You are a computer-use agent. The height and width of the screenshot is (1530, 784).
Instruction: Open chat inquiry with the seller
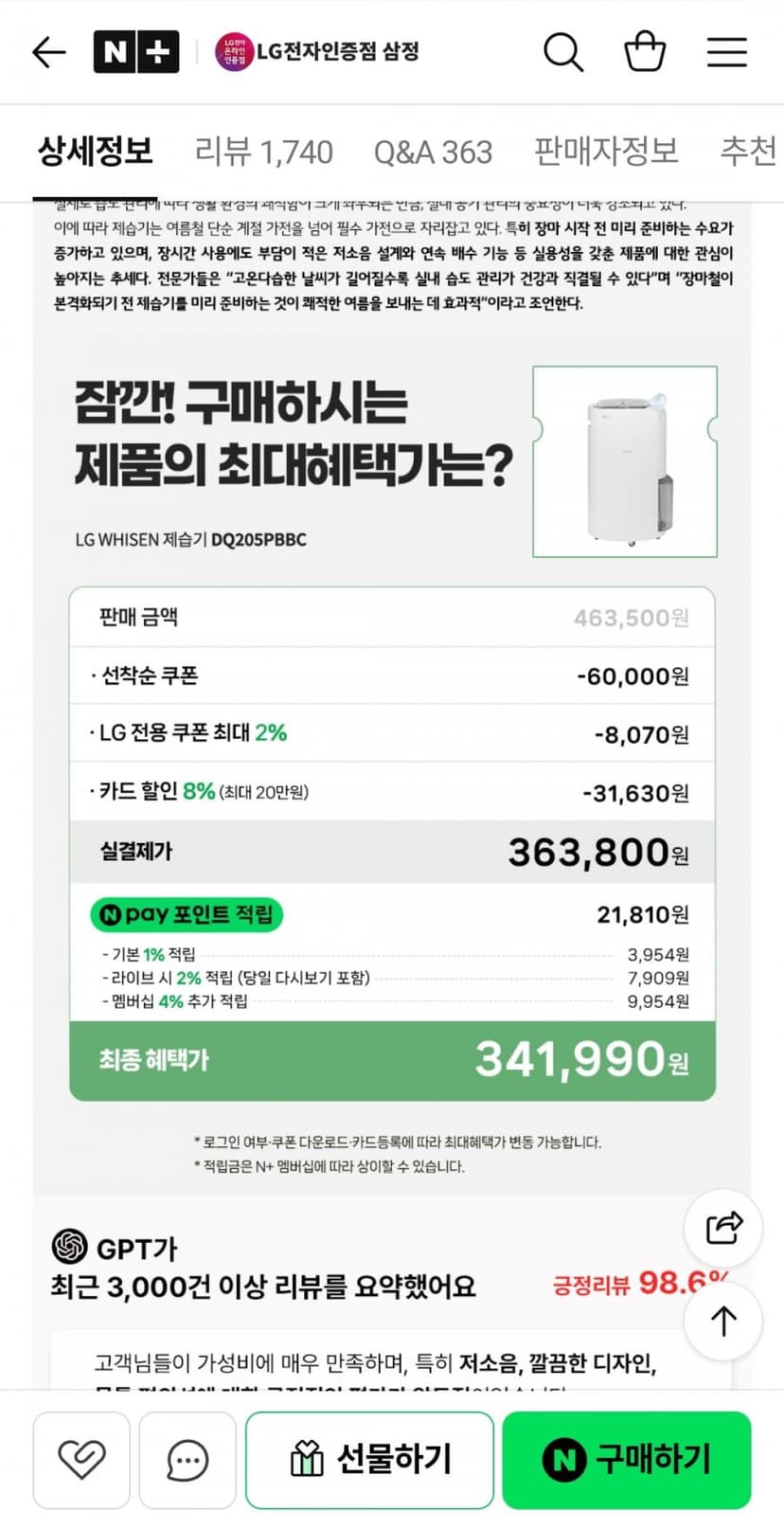click(187, 1460)
